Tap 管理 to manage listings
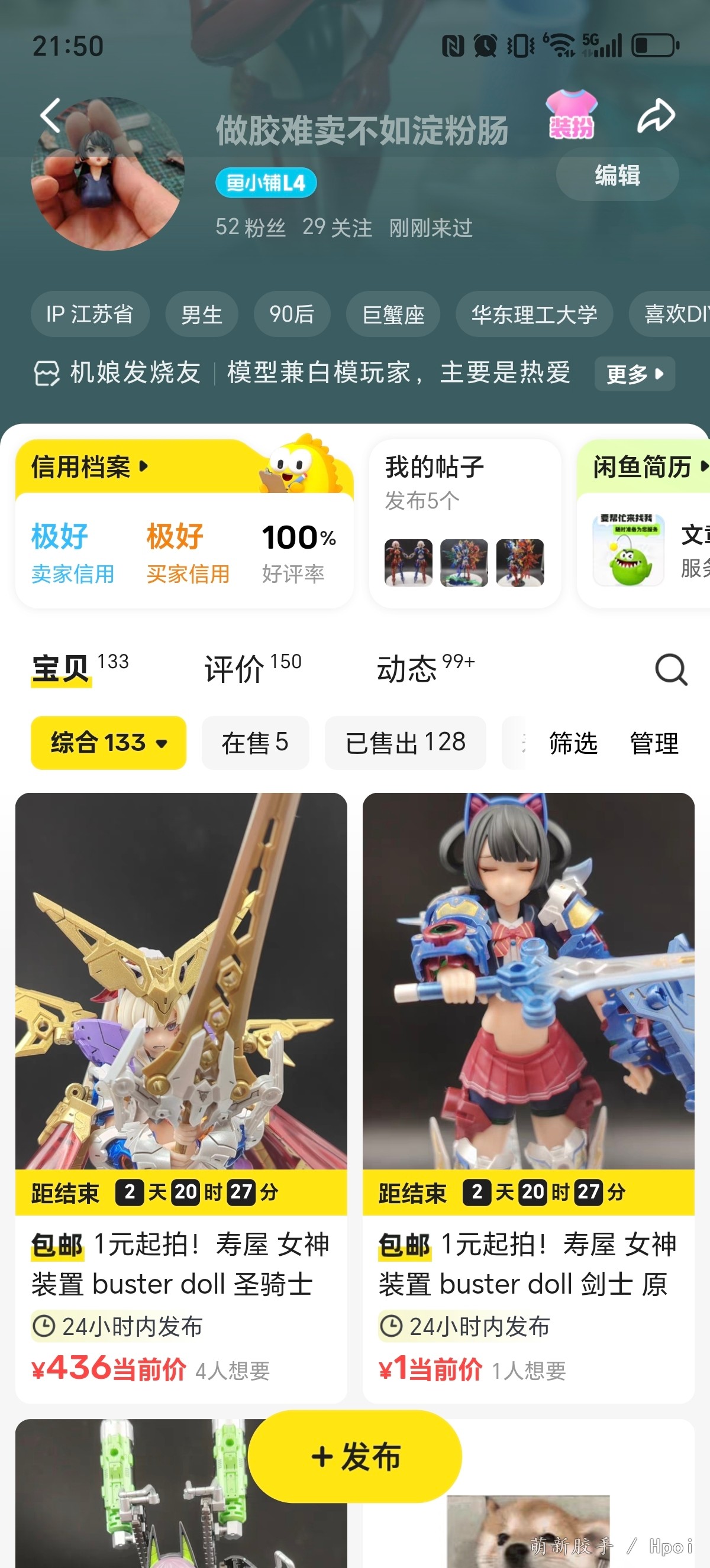The width and height of the screenshot is (710, 1568). tap(654, 743)
